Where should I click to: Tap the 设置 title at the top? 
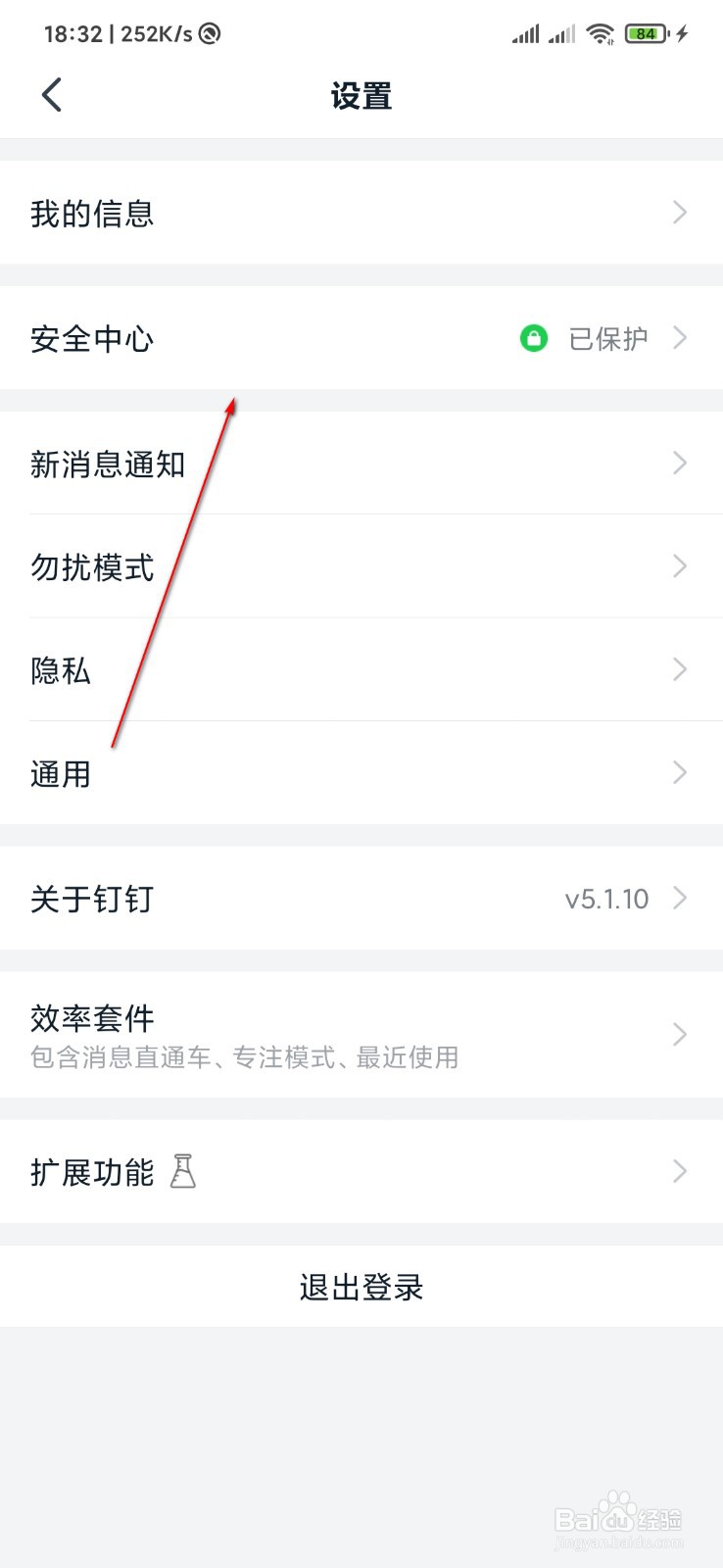click(x=361, y=95)
